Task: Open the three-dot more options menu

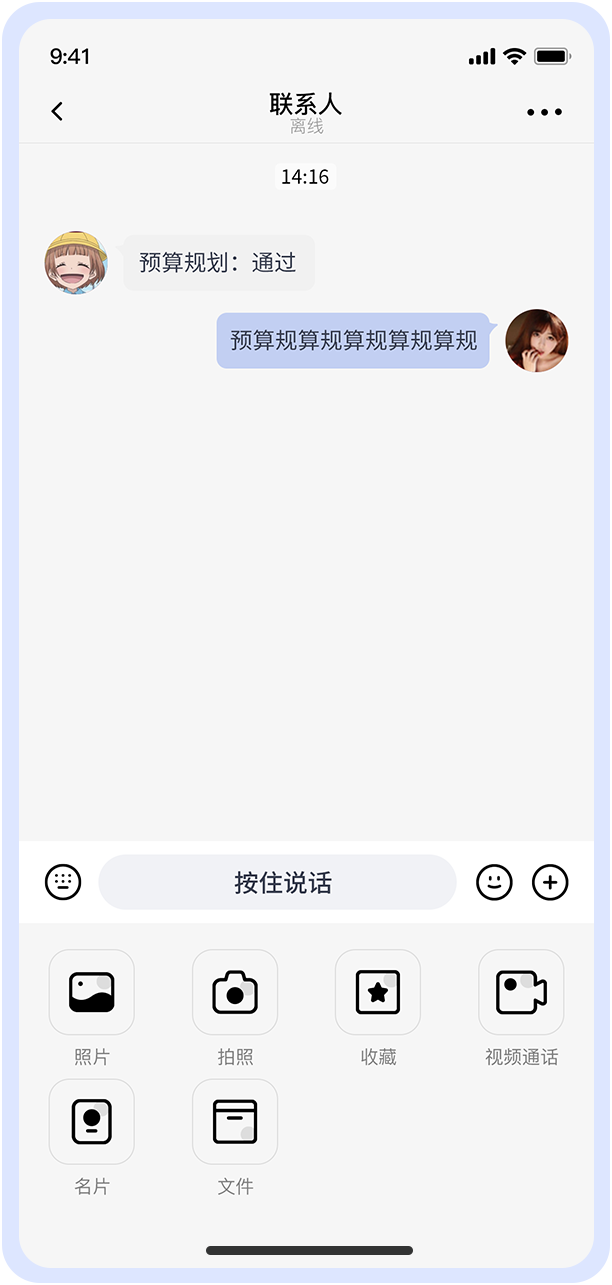Action: (x=544, y=112)
